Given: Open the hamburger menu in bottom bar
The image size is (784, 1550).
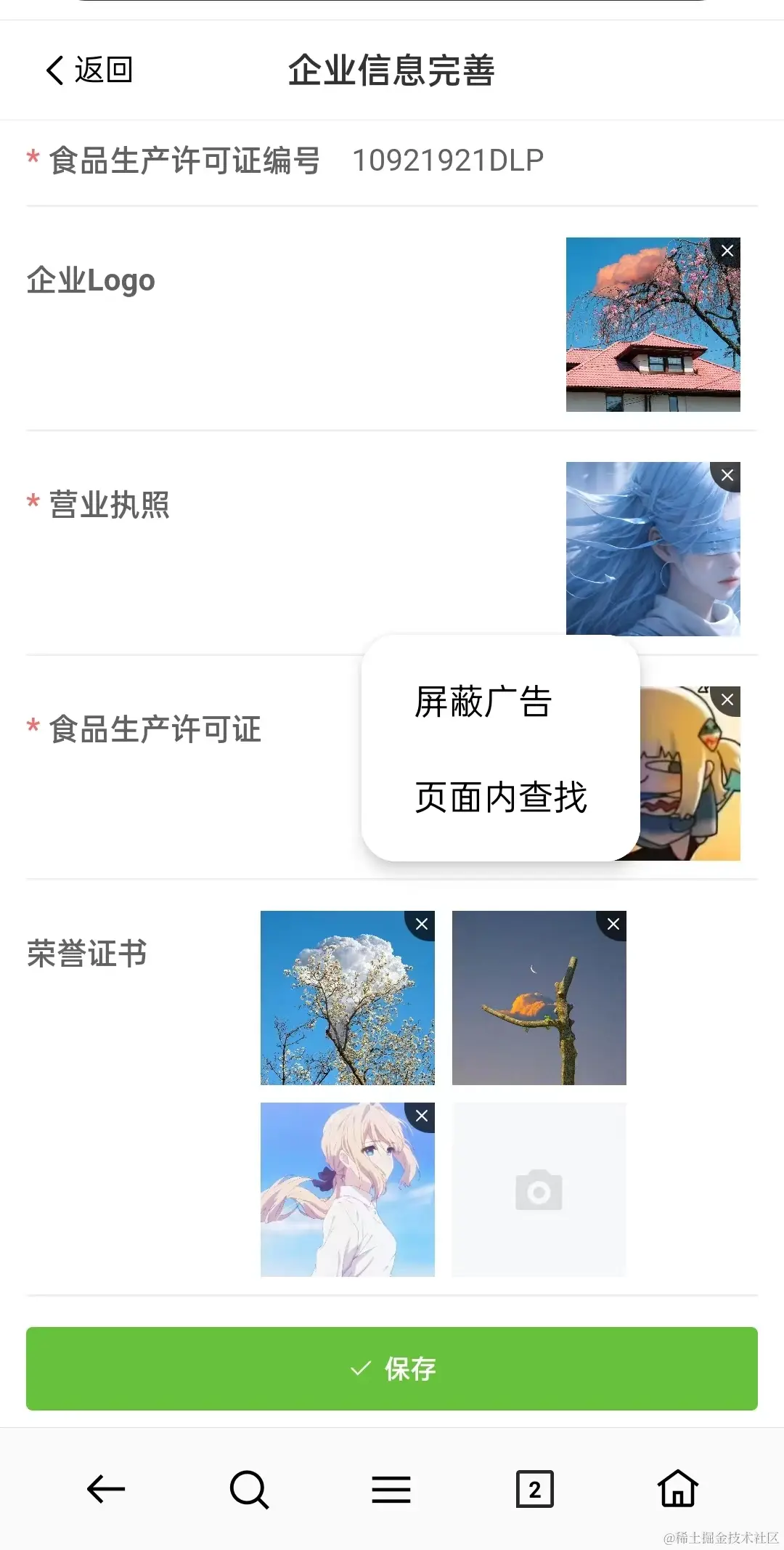Looking at the screenshot, I should point(390,1490).
